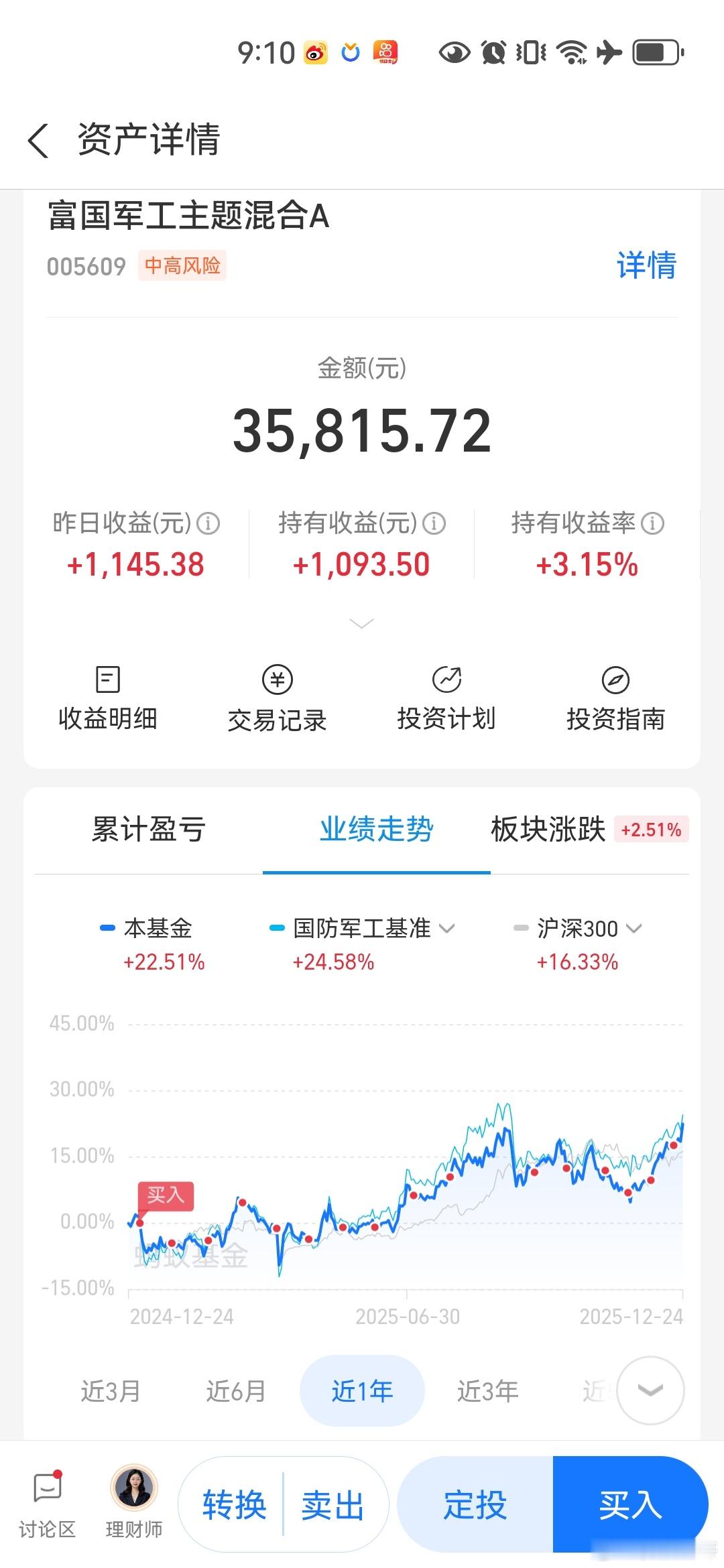Open the 讨论区 discussion forum icon
This screenshot has height=1568, width=724.
point(46,1503)
